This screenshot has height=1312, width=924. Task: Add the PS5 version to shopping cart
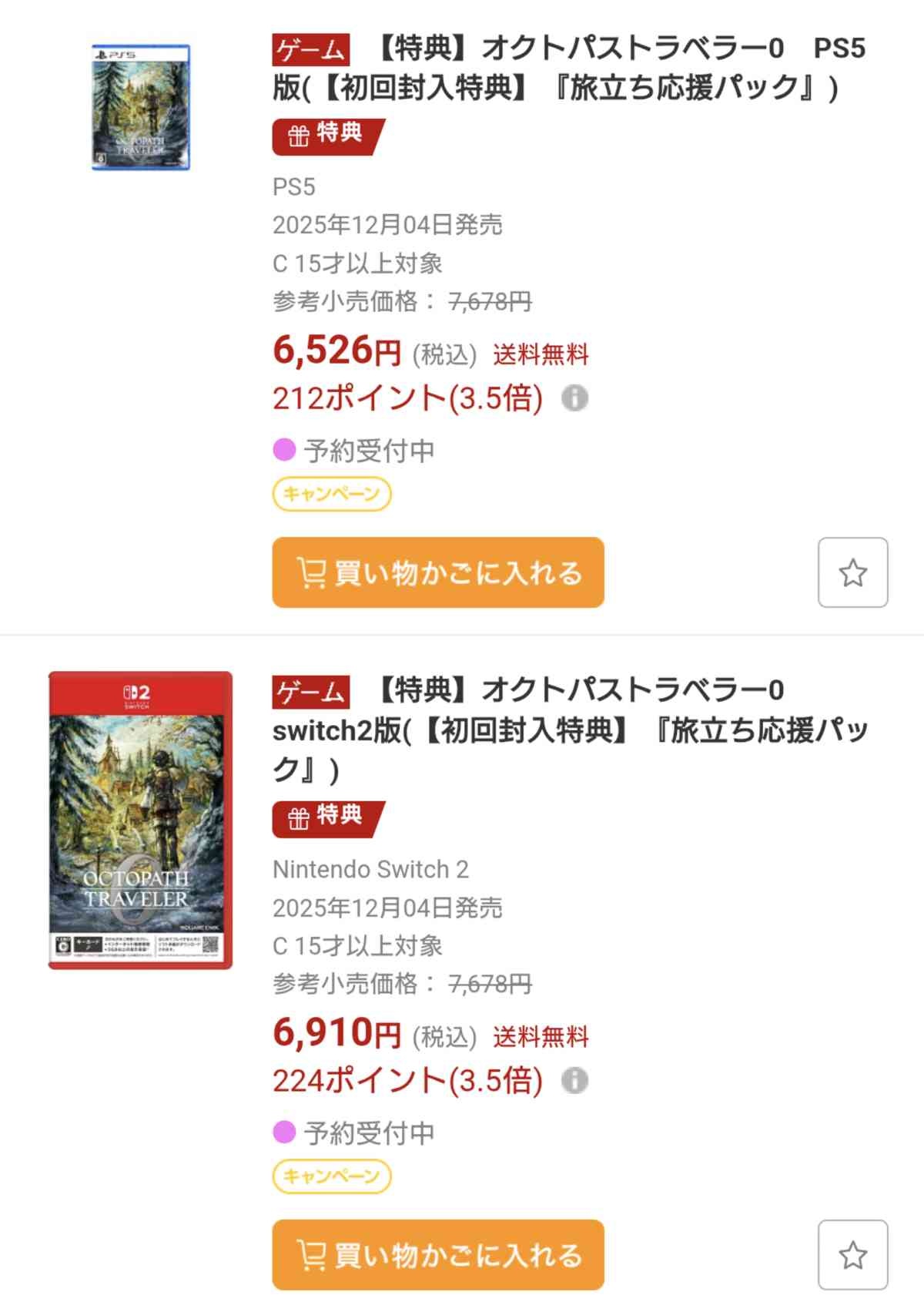pyautogui.click(x=437, y=572)
